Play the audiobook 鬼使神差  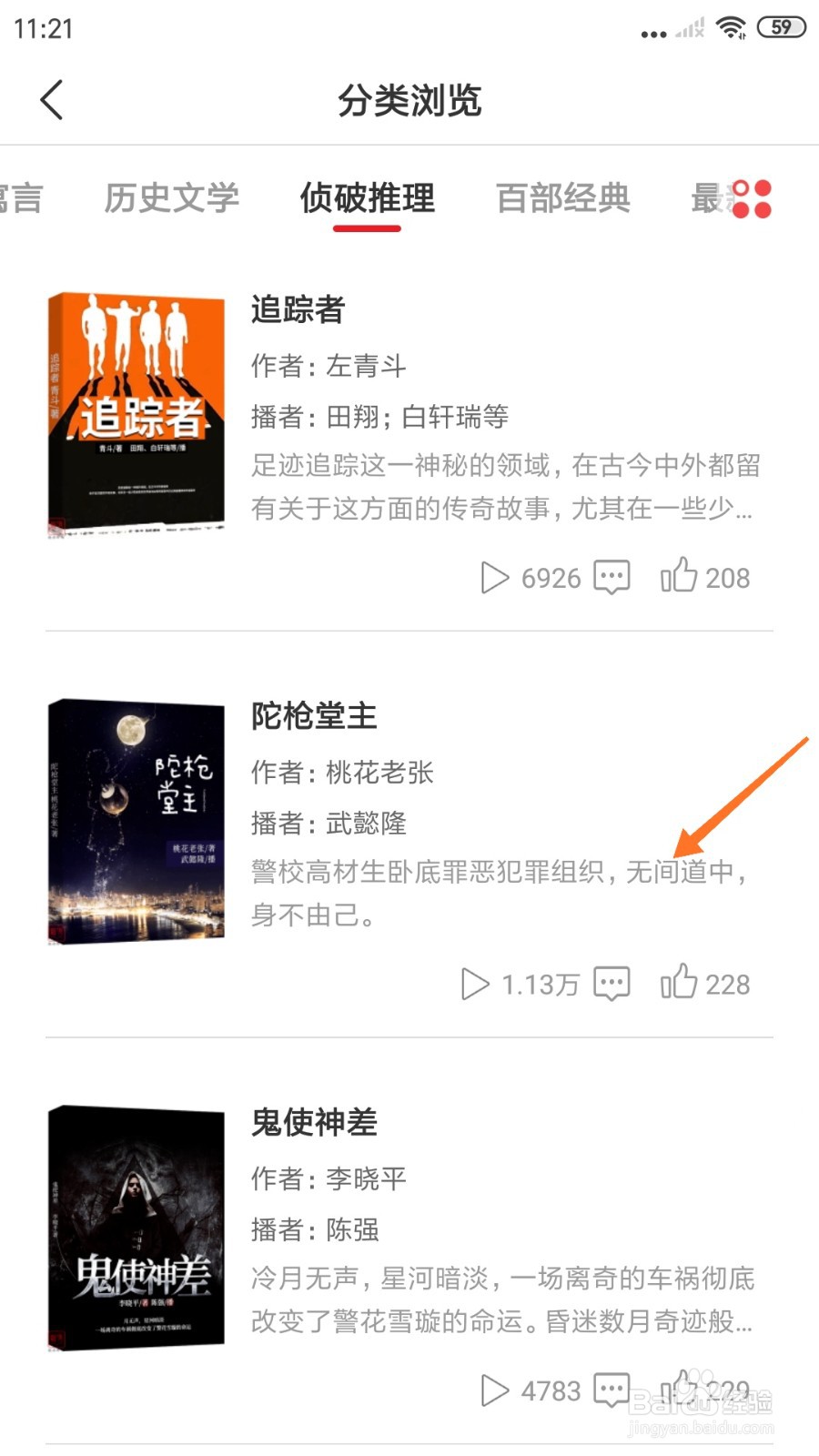(x=496, y=1390)
